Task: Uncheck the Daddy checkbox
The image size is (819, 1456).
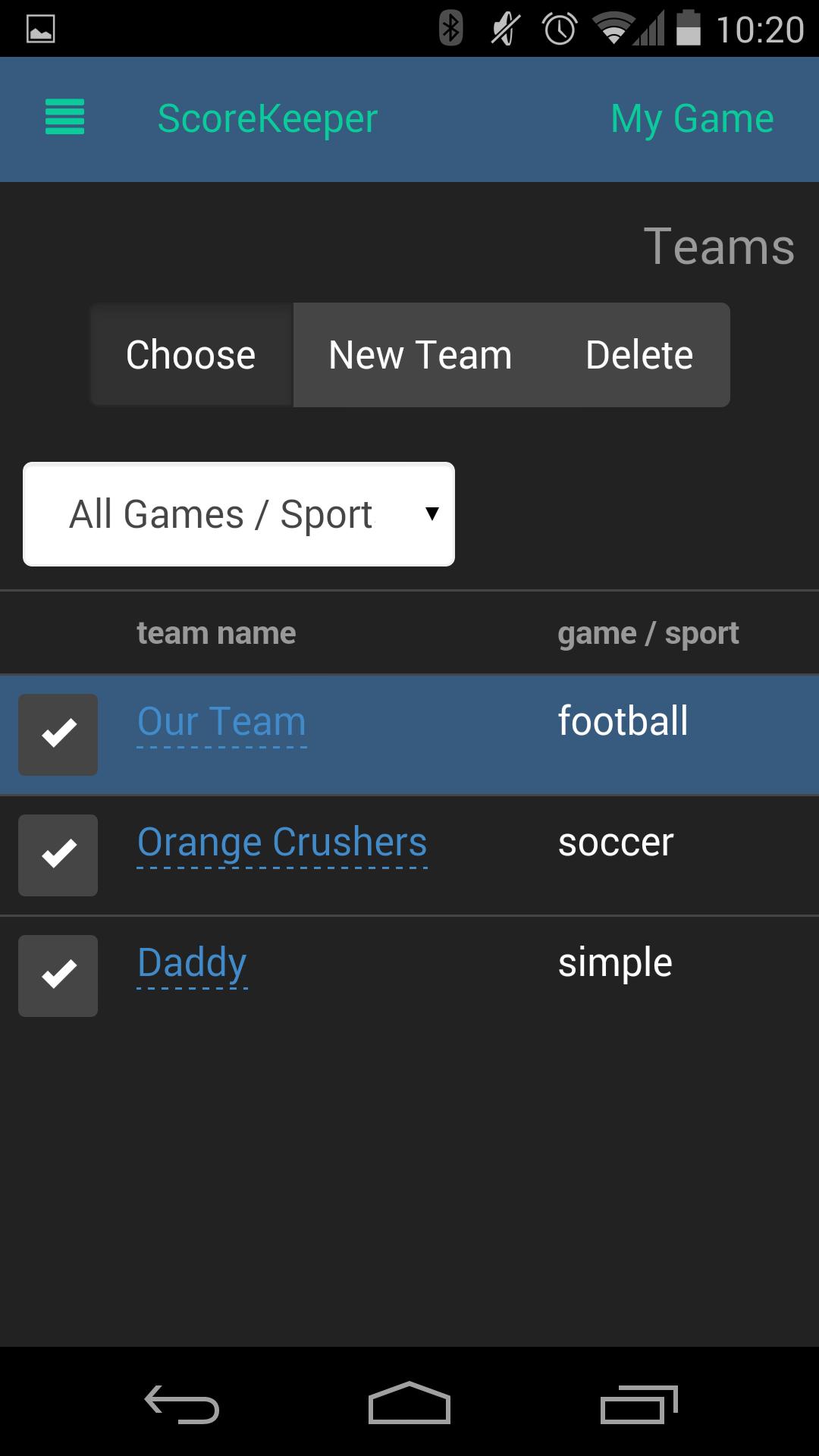Action: [x=58, y=976]
